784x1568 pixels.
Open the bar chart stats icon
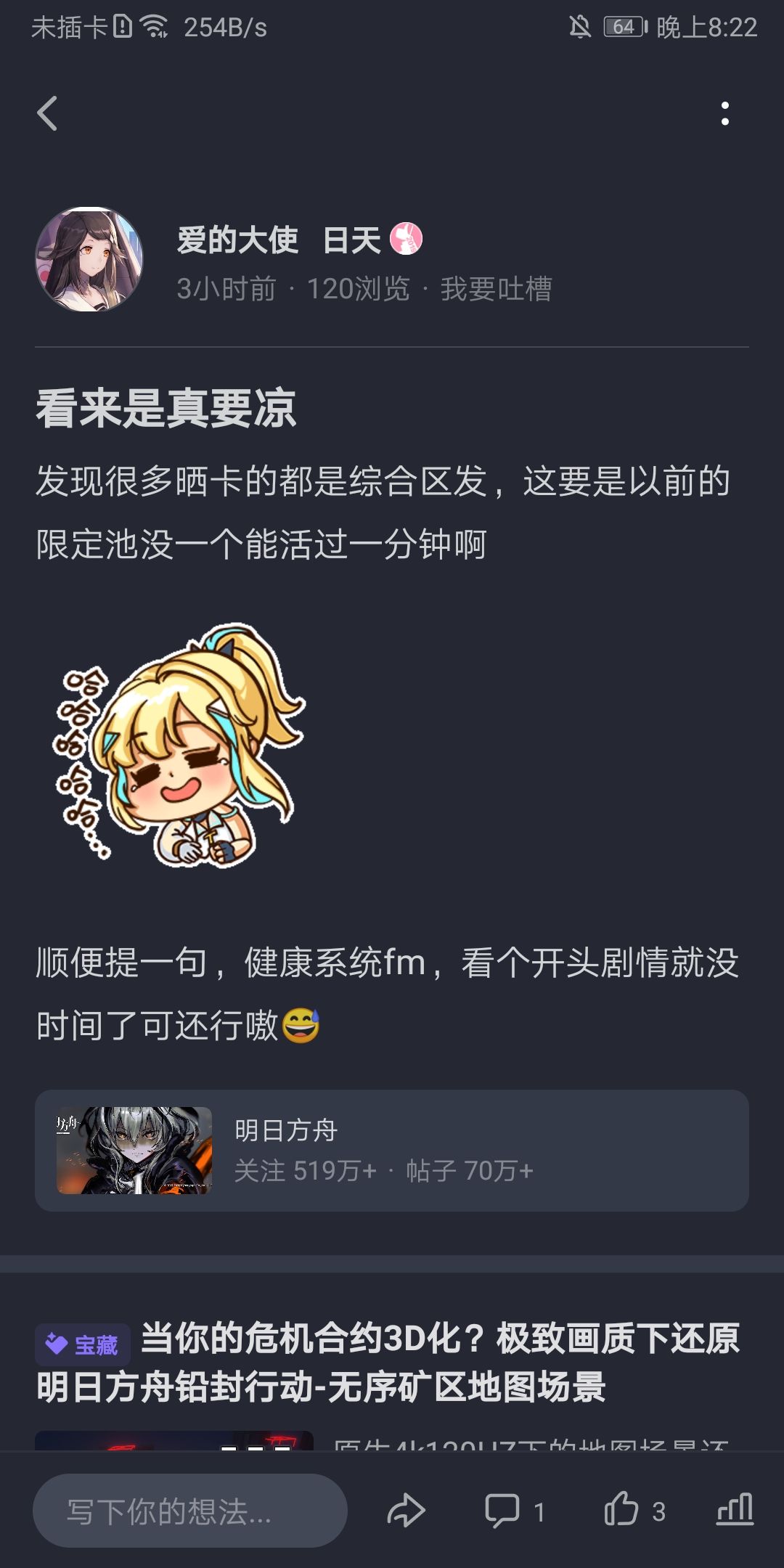coord(735,1510)
